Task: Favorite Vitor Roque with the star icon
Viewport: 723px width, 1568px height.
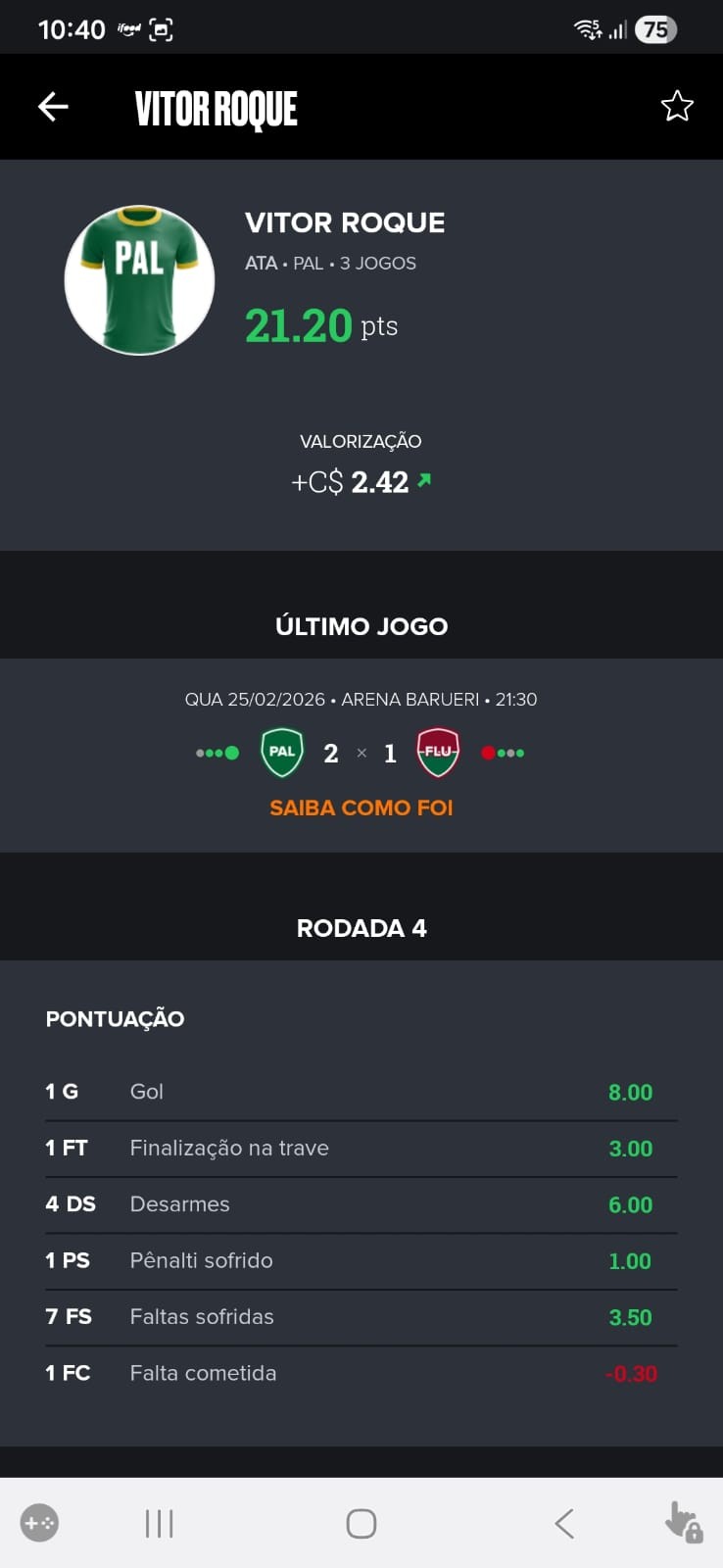Action: tap(677, 104)
